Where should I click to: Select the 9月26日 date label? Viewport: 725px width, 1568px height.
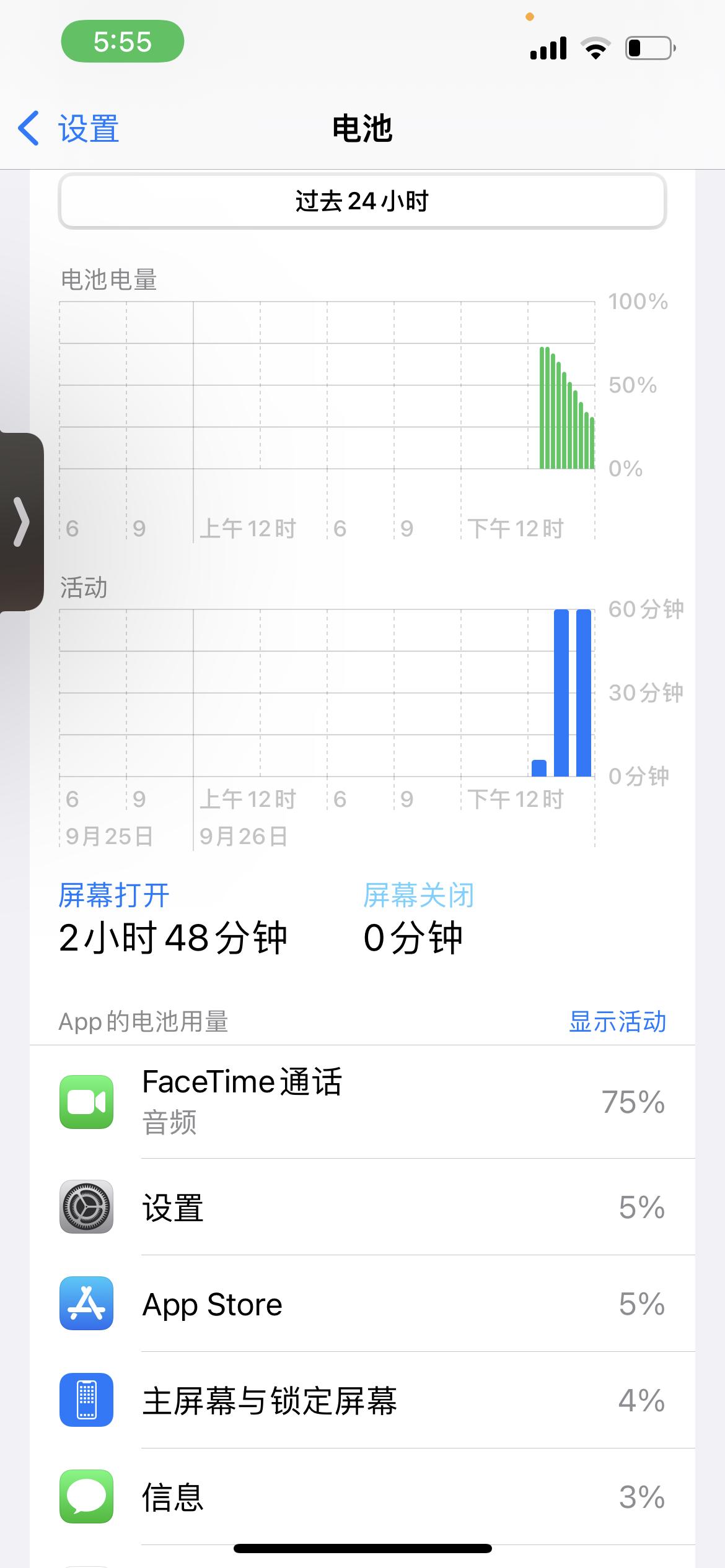click(244, 835)
